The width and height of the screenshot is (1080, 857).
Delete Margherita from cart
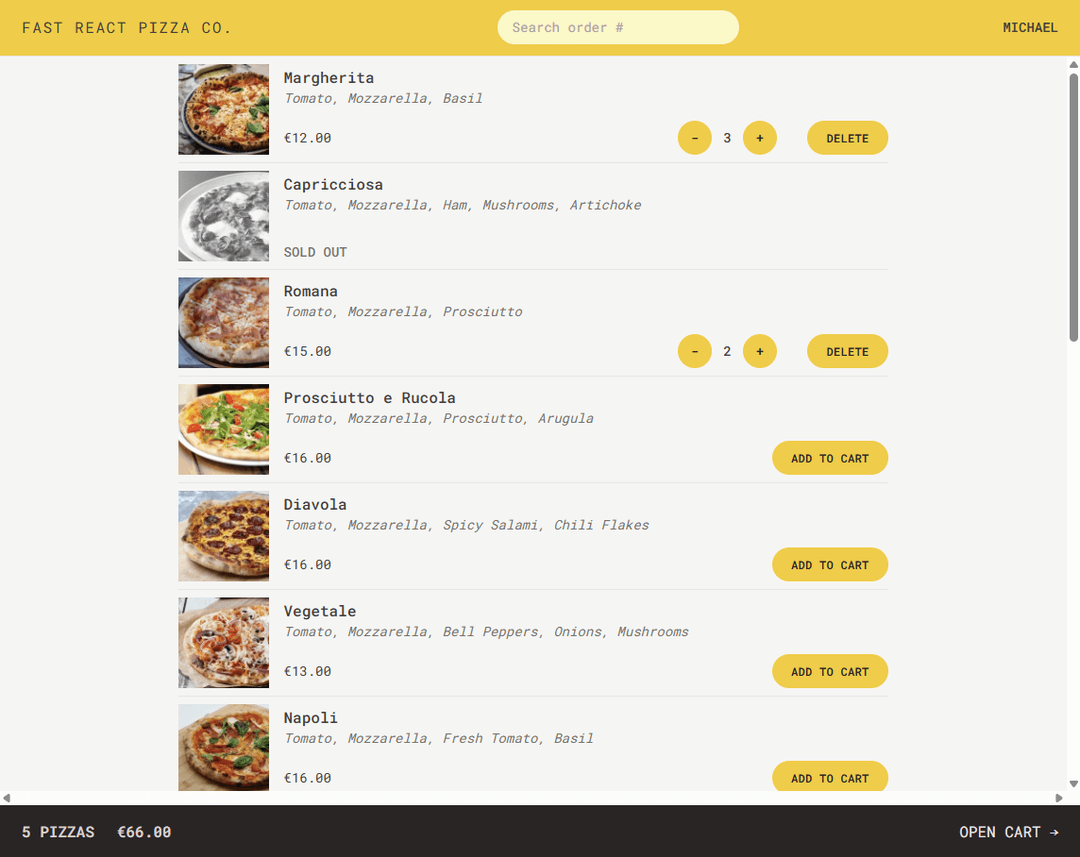847,138
